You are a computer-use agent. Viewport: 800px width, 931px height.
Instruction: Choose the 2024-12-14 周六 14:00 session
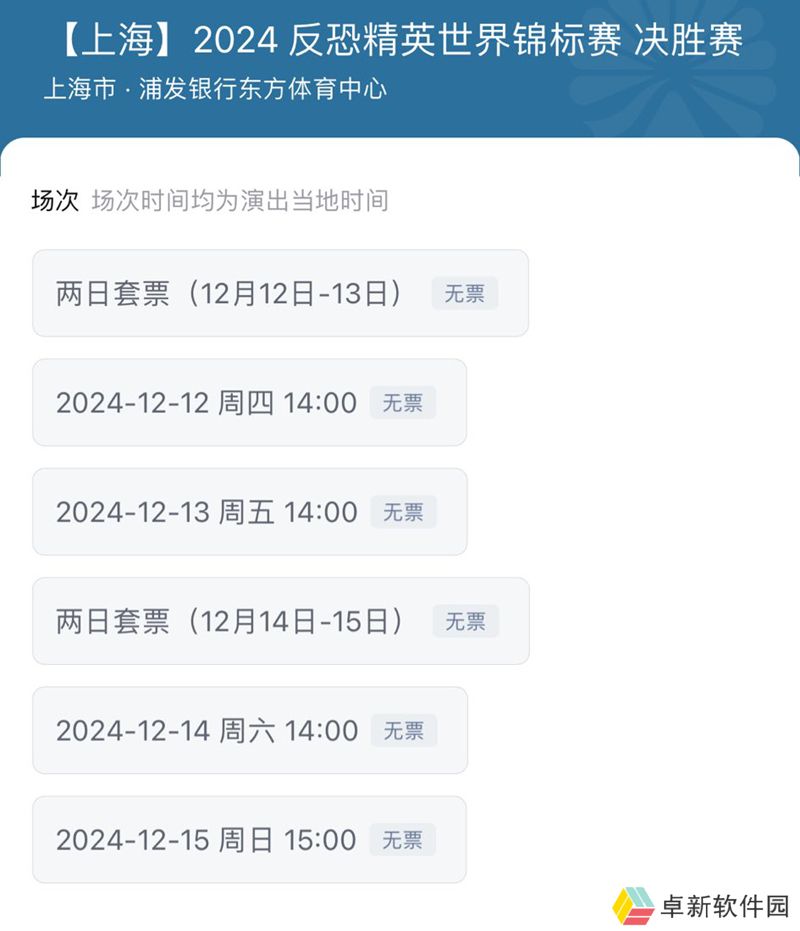click(249, 730)
